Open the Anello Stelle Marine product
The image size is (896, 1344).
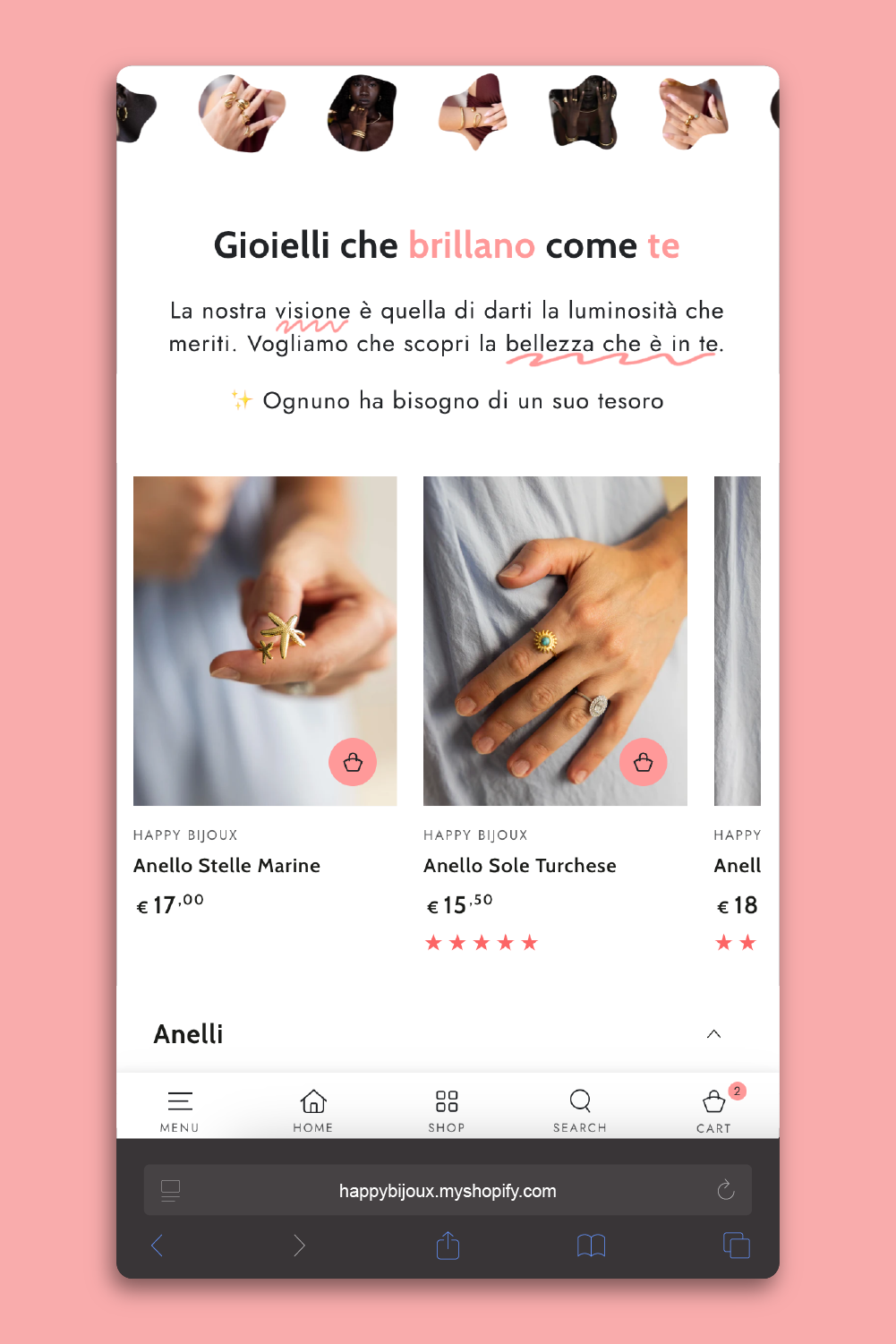(226, 865)
